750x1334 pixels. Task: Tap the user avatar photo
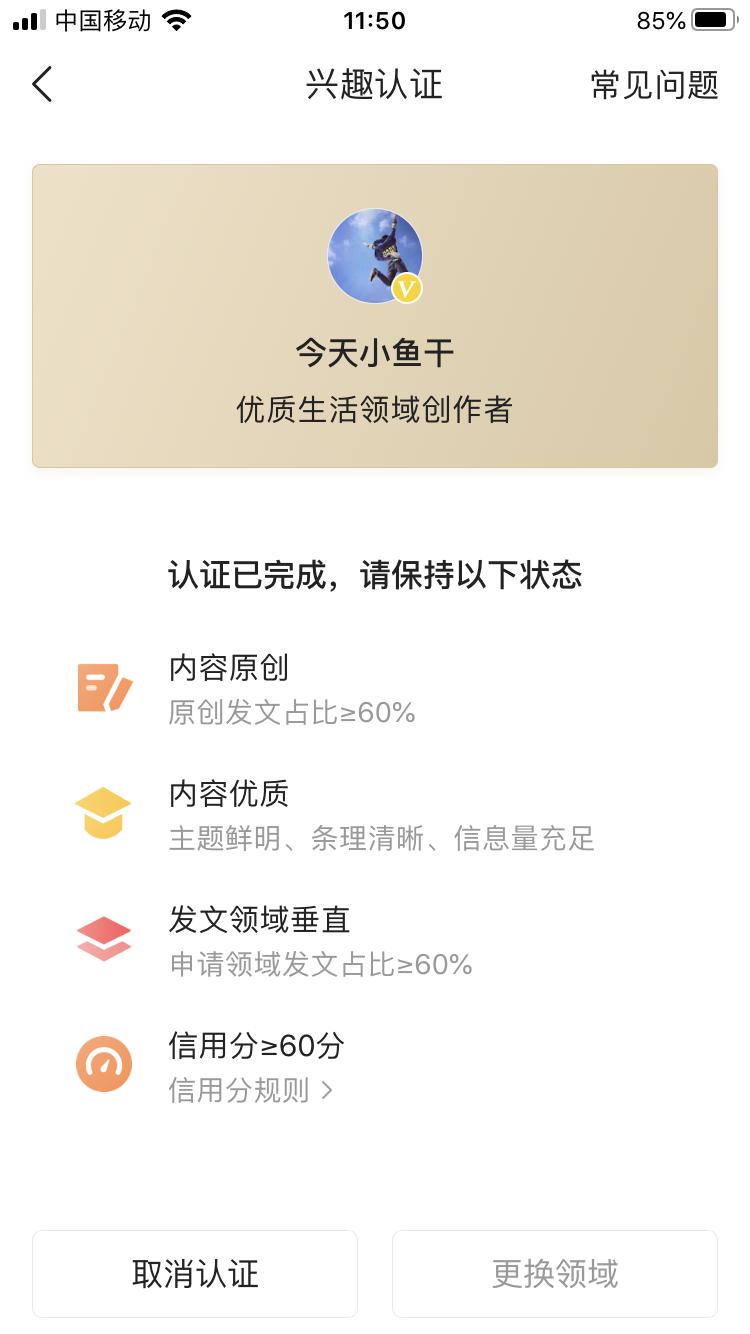click(x=375, y=256)
